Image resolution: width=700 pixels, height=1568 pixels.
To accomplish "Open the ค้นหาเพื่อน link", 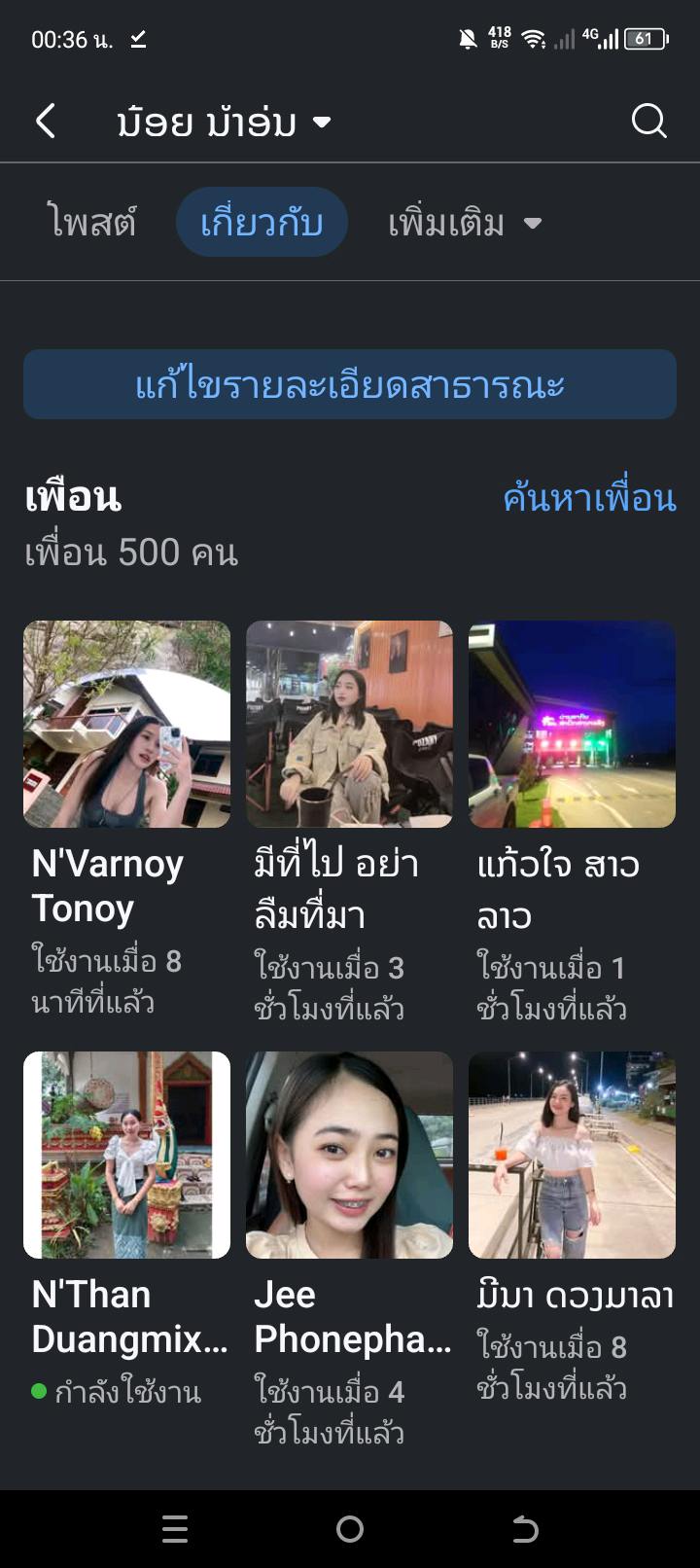I will point(589,498).
